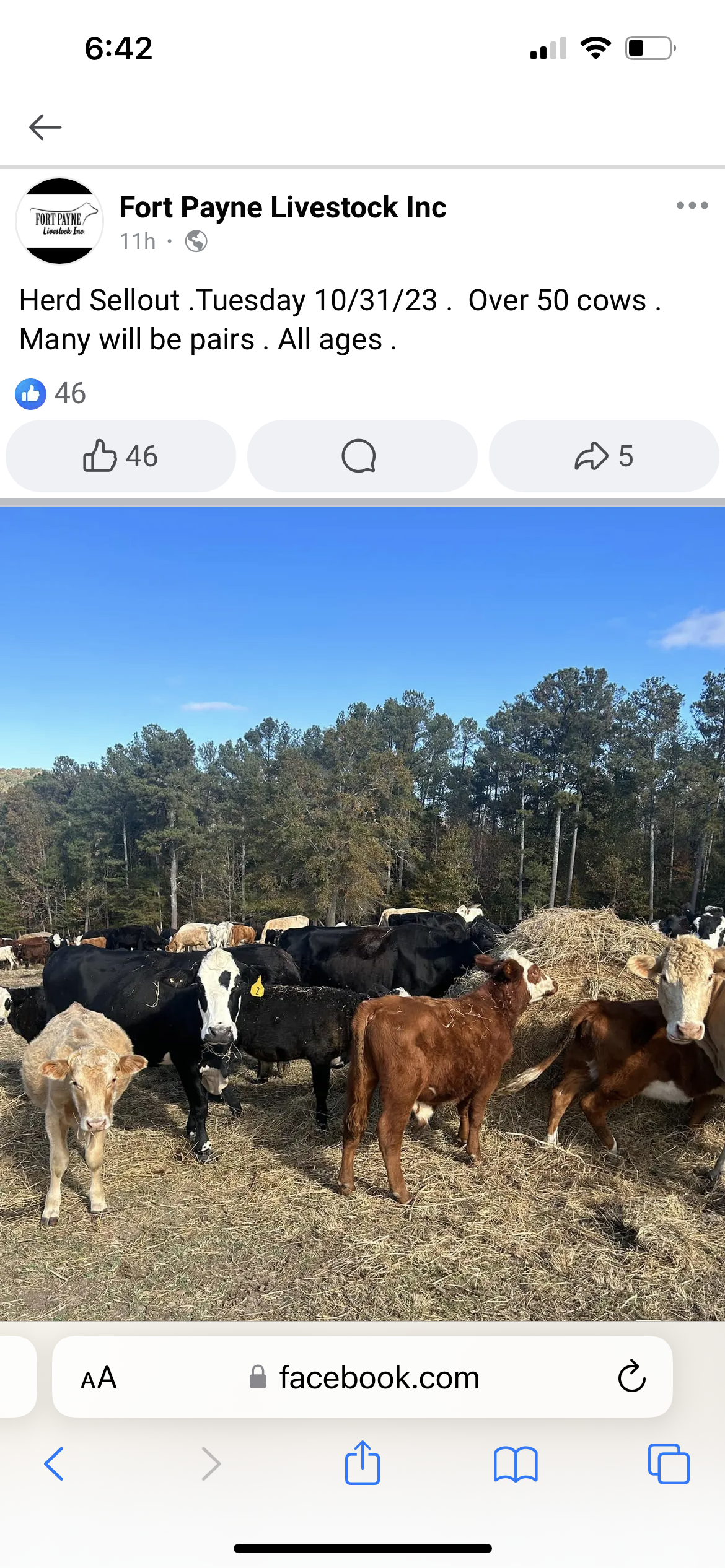Image resolution: width=725 pixels, height=1568 pixels.
Task: View who reacted with 46 likes
Action: (51, 393)
